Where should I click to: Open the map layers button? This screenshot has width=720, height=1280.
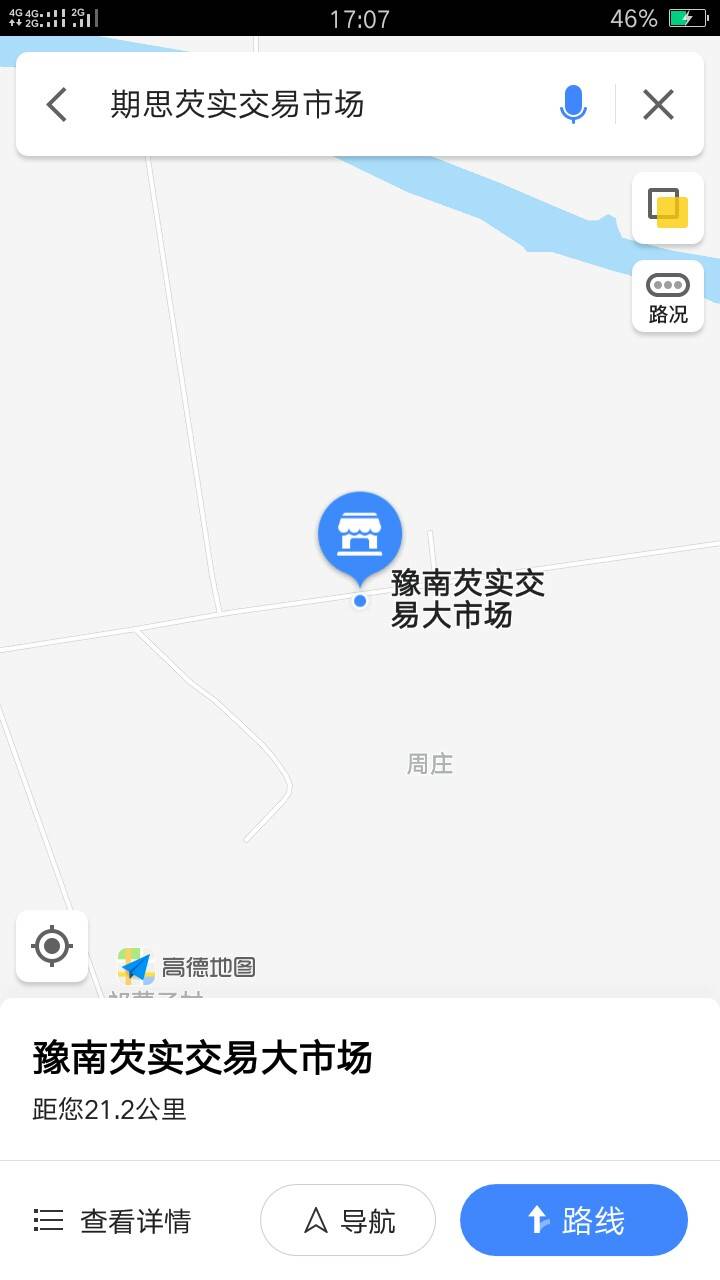tap(668, 208)
